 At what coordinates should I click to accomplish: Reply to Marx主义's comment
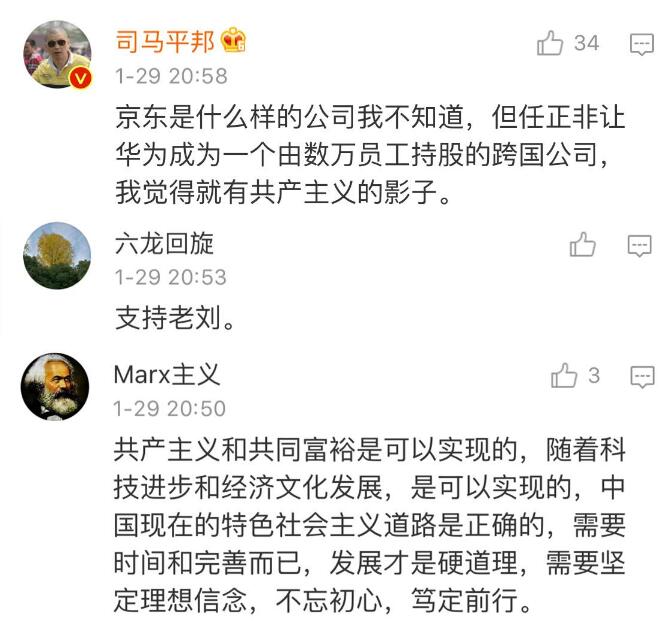pos(641,377)
